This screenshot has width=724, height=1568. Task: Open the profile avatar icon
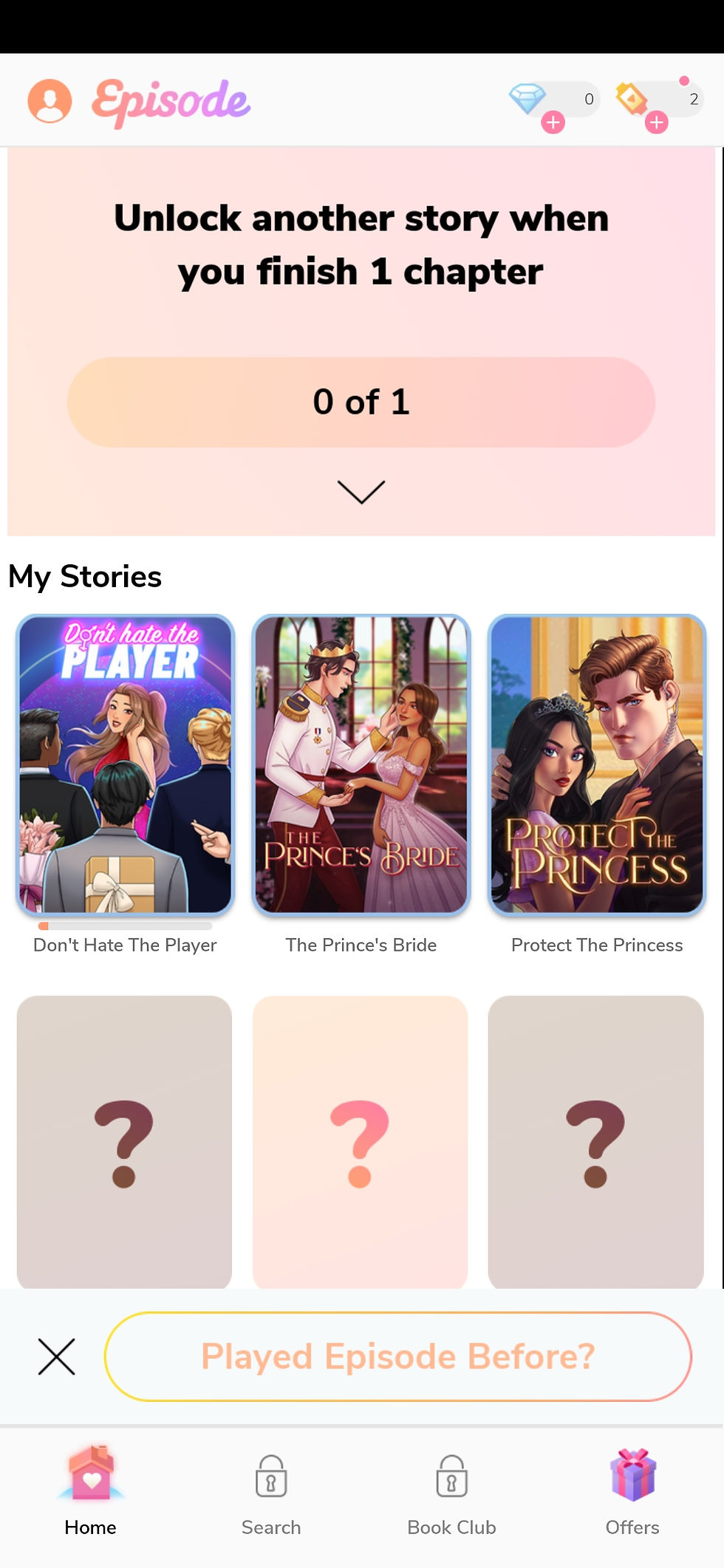point(49,100)
